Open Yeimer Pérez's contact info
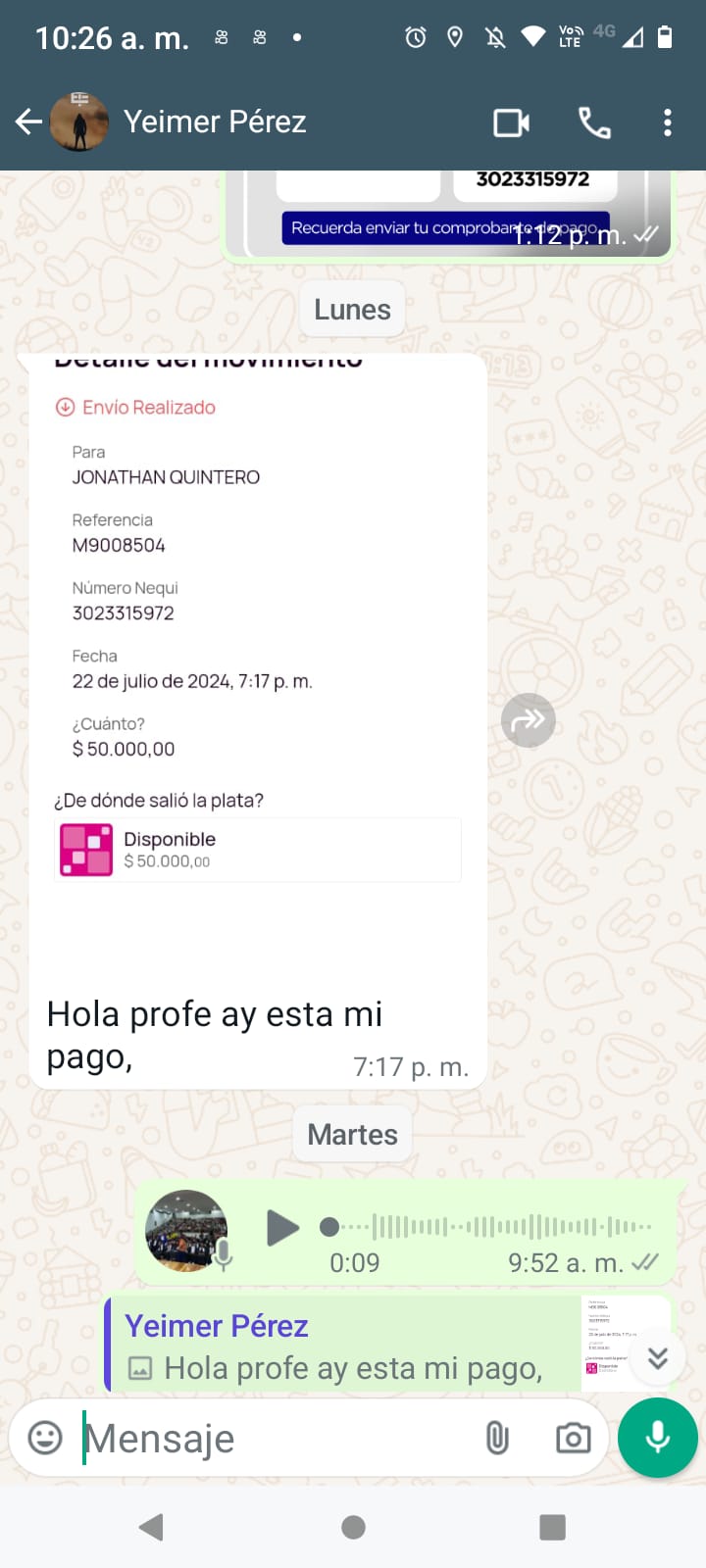This screenshot has height=1568, width=706. pyautogui.click(x=215, y=122)
